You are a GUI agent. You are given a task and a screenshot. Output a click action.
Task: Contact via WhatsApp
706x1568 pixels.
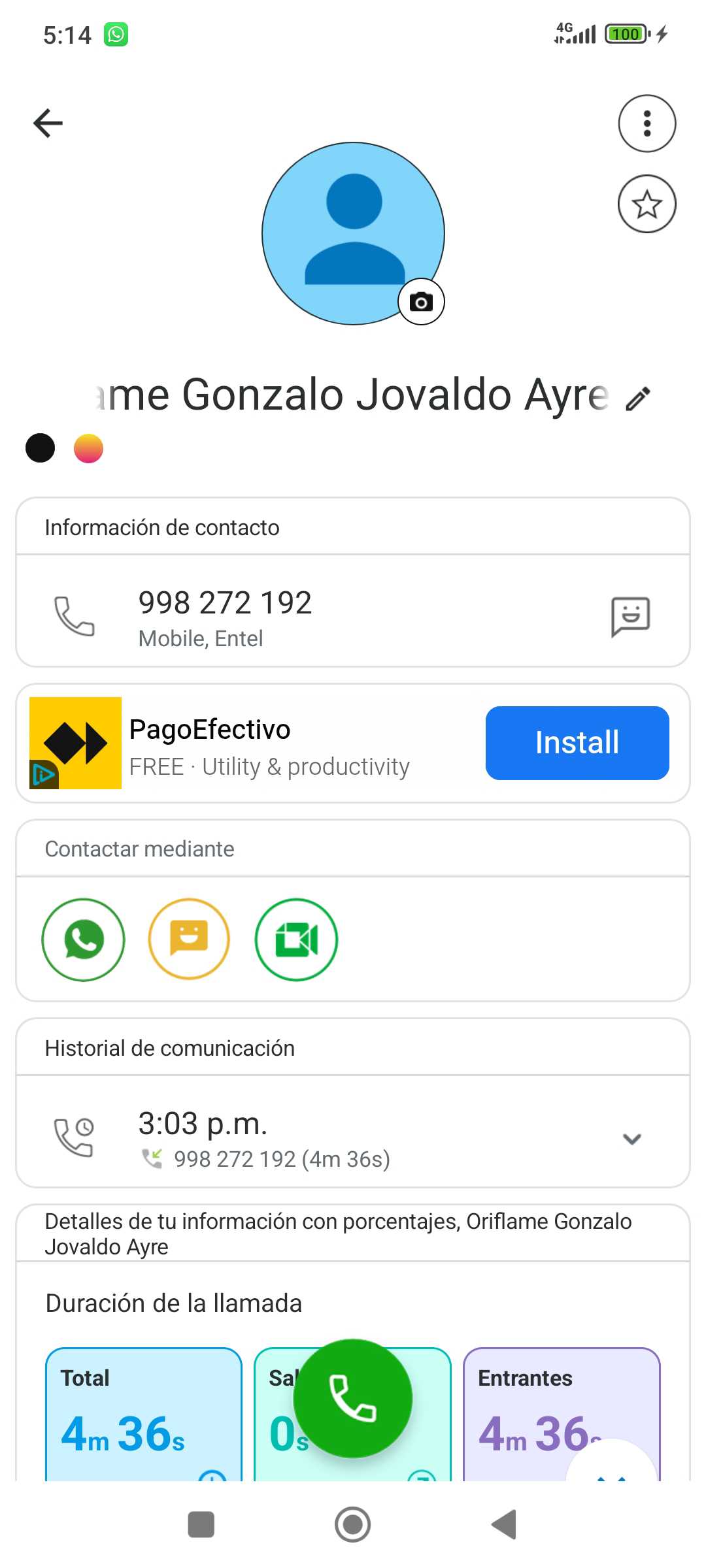83,939
